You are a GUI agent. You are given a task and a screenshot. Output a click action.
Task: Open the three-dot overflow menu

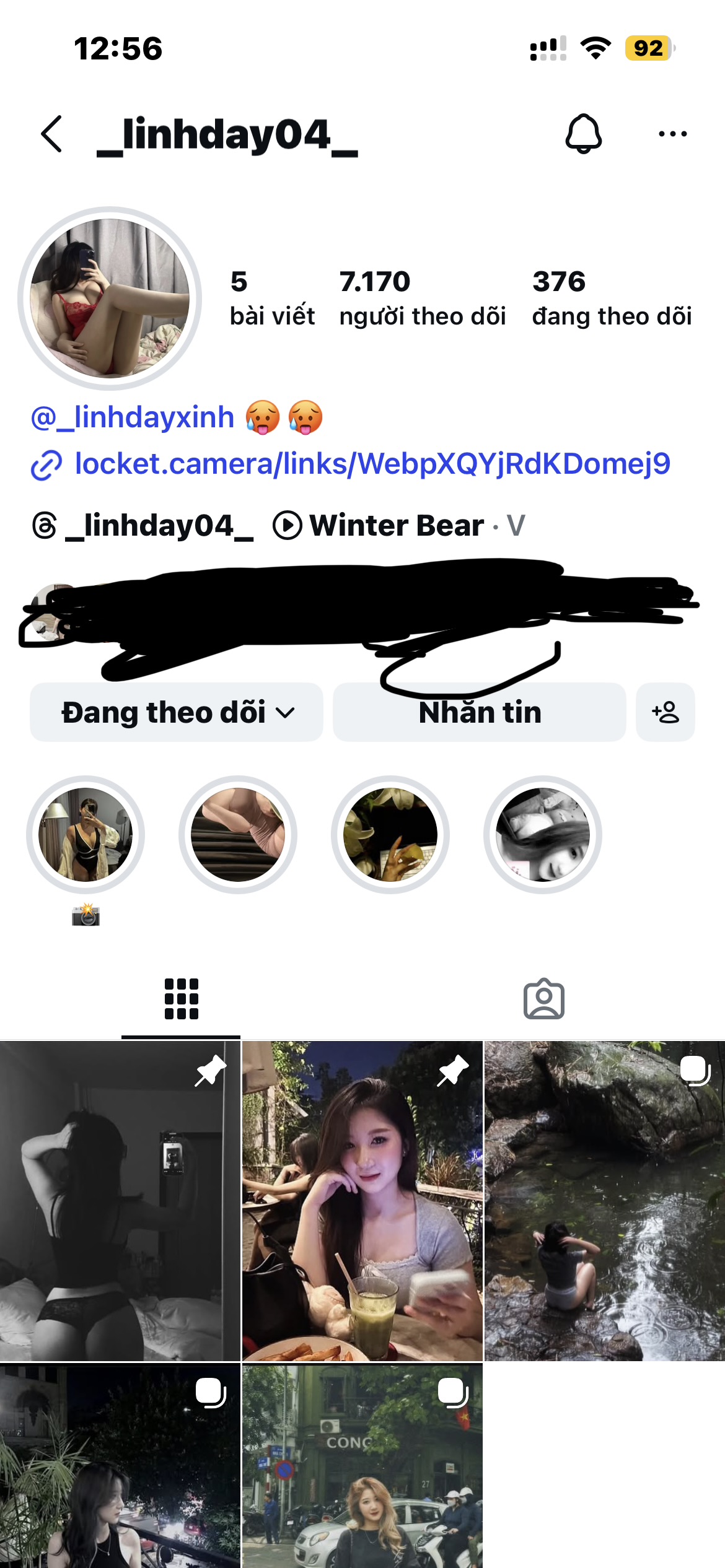(672, 134)
